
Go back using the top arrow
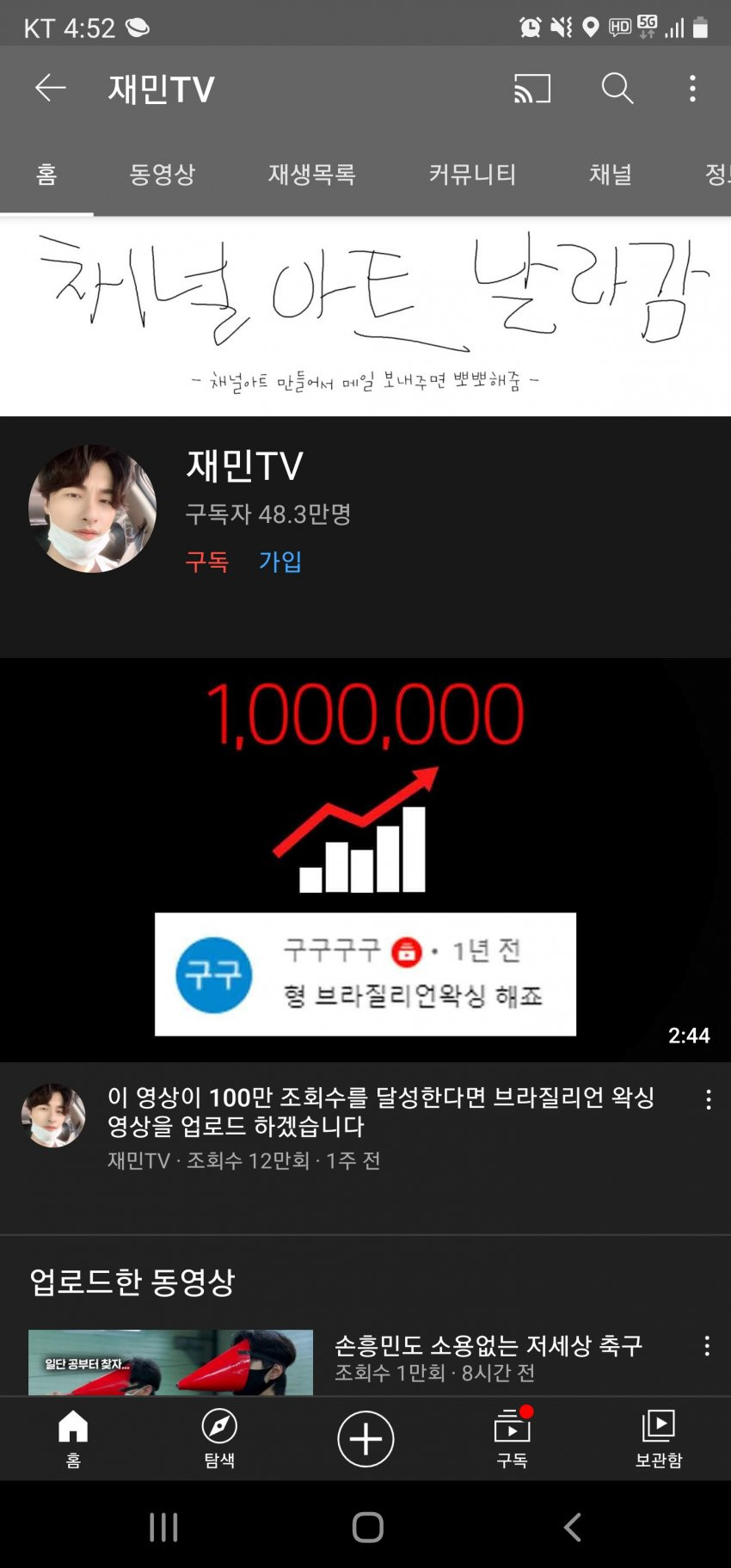click(x=50, y=88)
